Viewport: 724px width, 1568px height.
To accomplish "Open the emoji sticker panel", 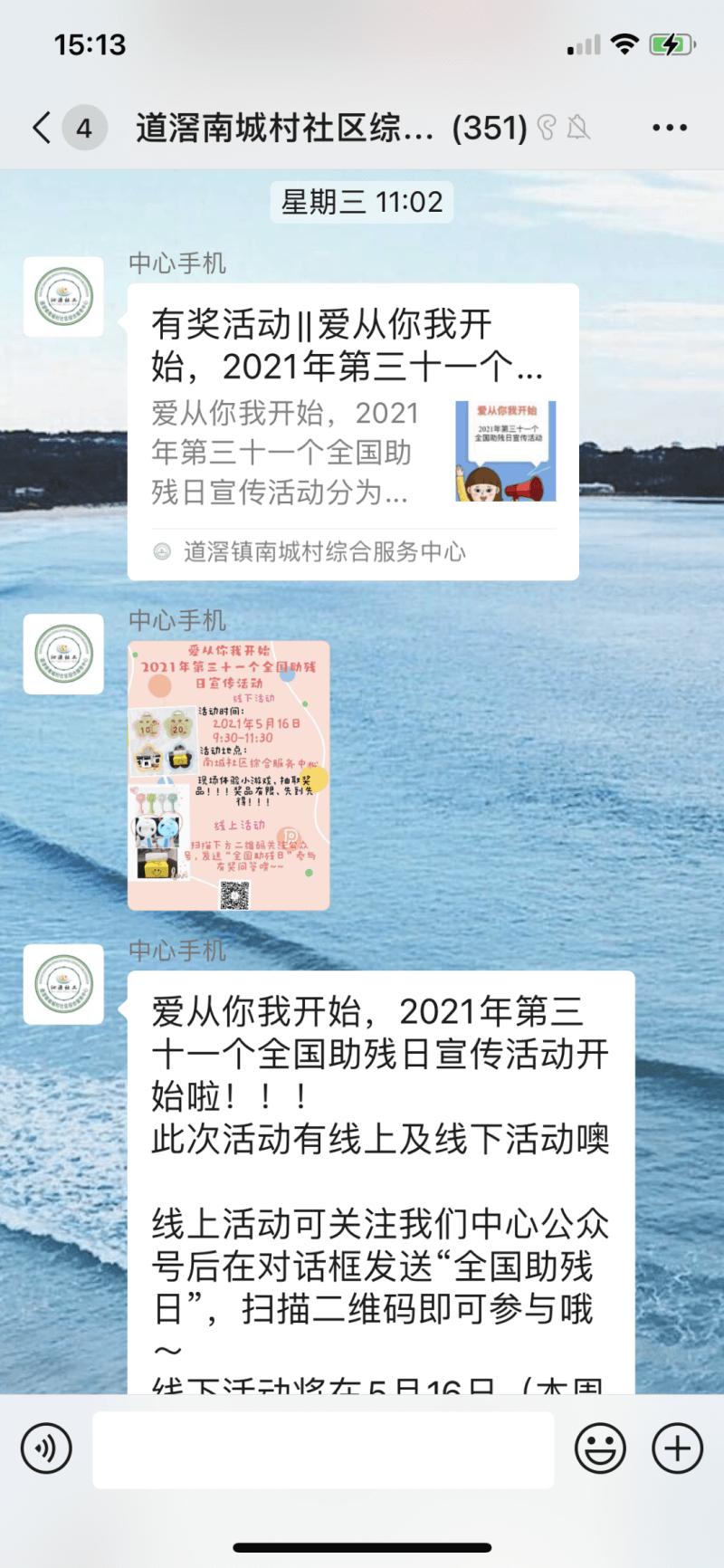I will coord(600,1448).
